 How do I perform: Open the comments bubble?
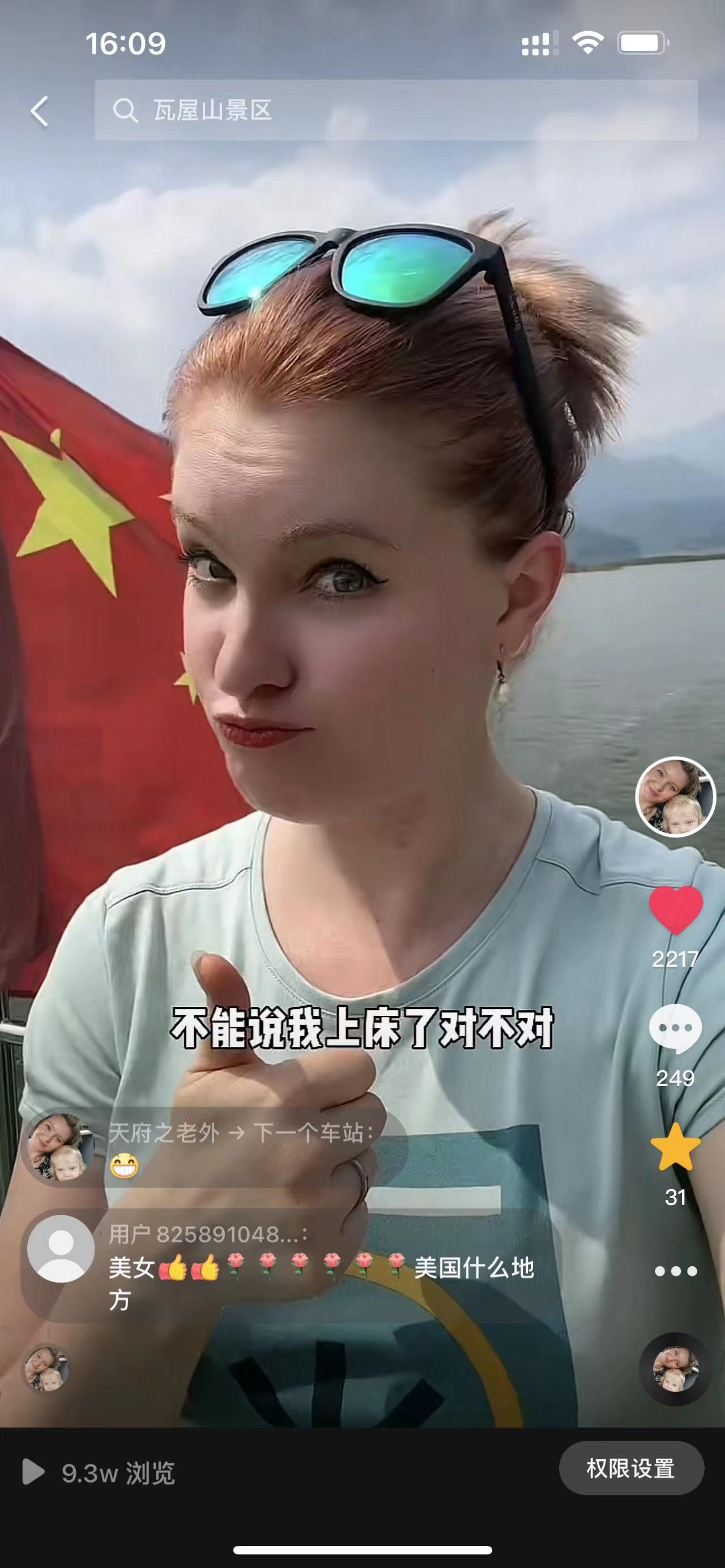tap(675, 1028)
